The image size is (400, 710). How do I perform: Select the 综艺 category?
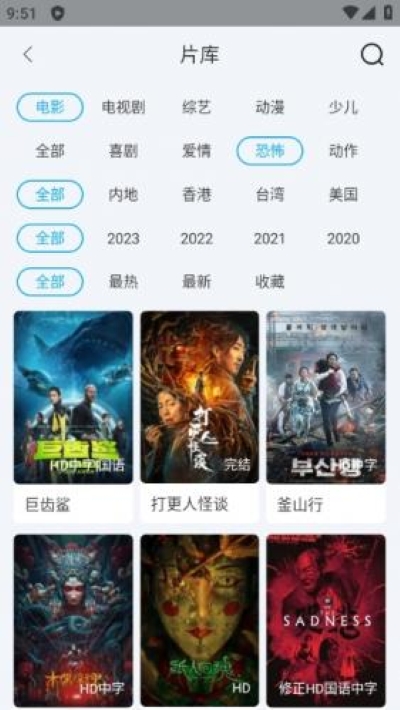pyautogui.click(x=197, y=107)
